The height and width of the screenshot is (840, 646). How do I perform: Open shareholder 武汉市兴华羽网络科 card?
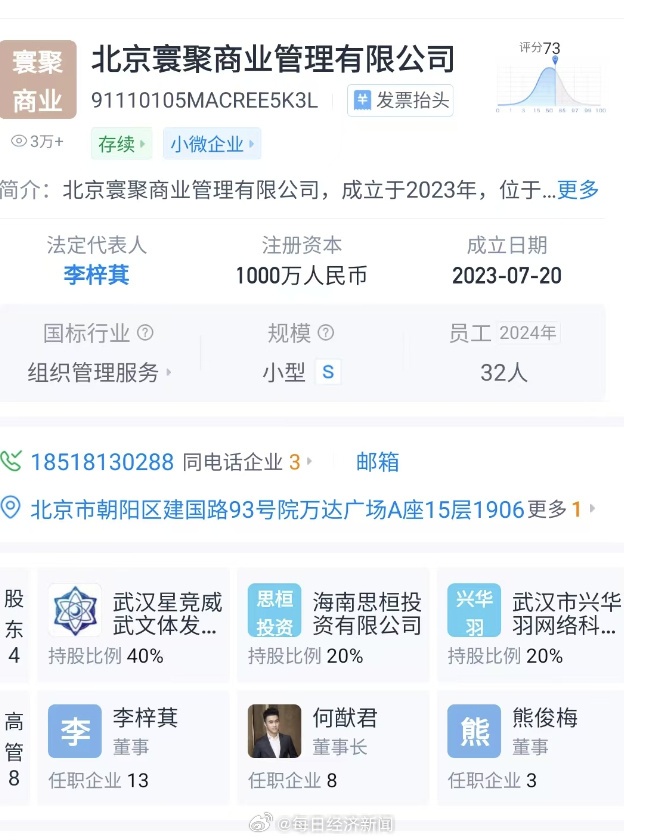click(x=533, y=625)
